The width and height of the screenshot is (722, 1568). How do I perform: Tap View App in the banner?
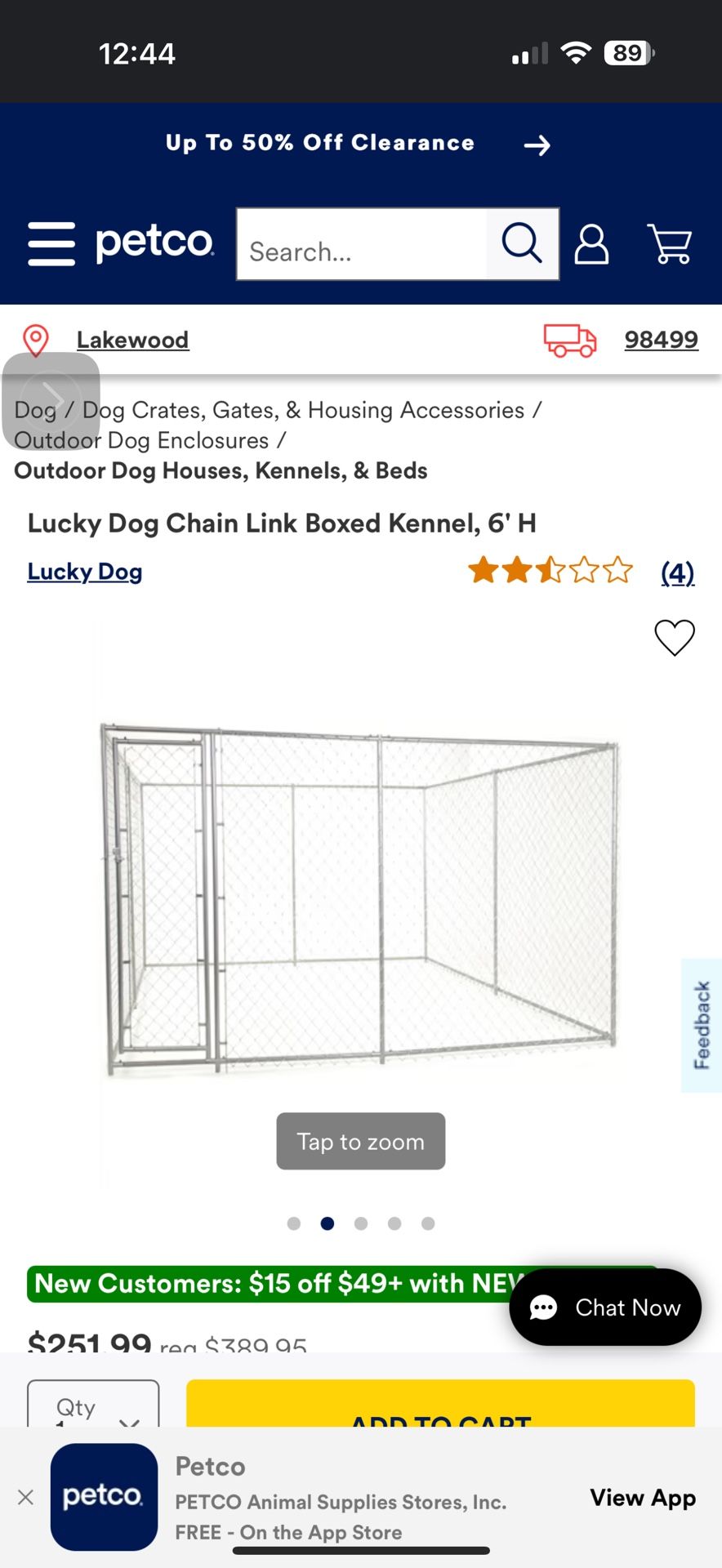643,1497
